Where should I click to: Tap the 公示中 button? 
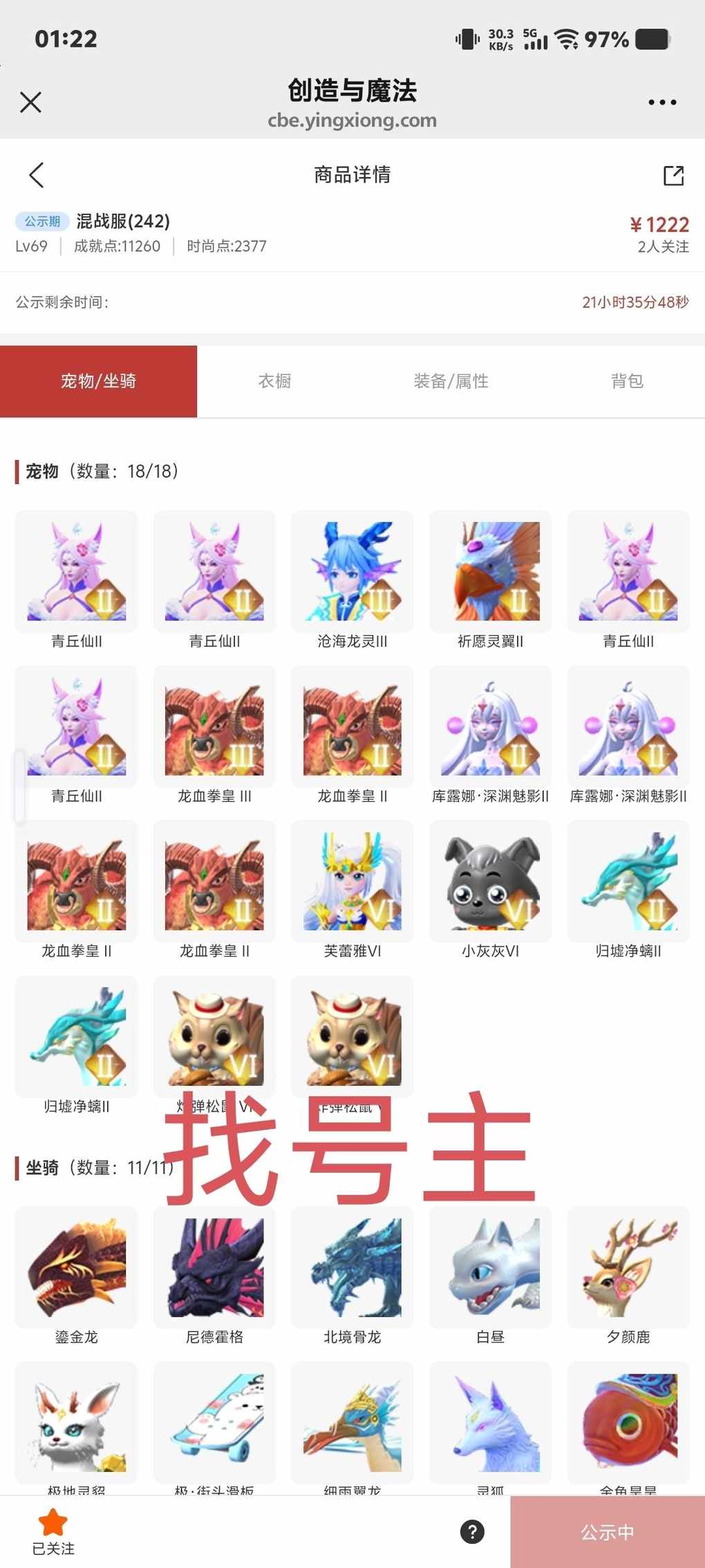(x=607, y=1532)
